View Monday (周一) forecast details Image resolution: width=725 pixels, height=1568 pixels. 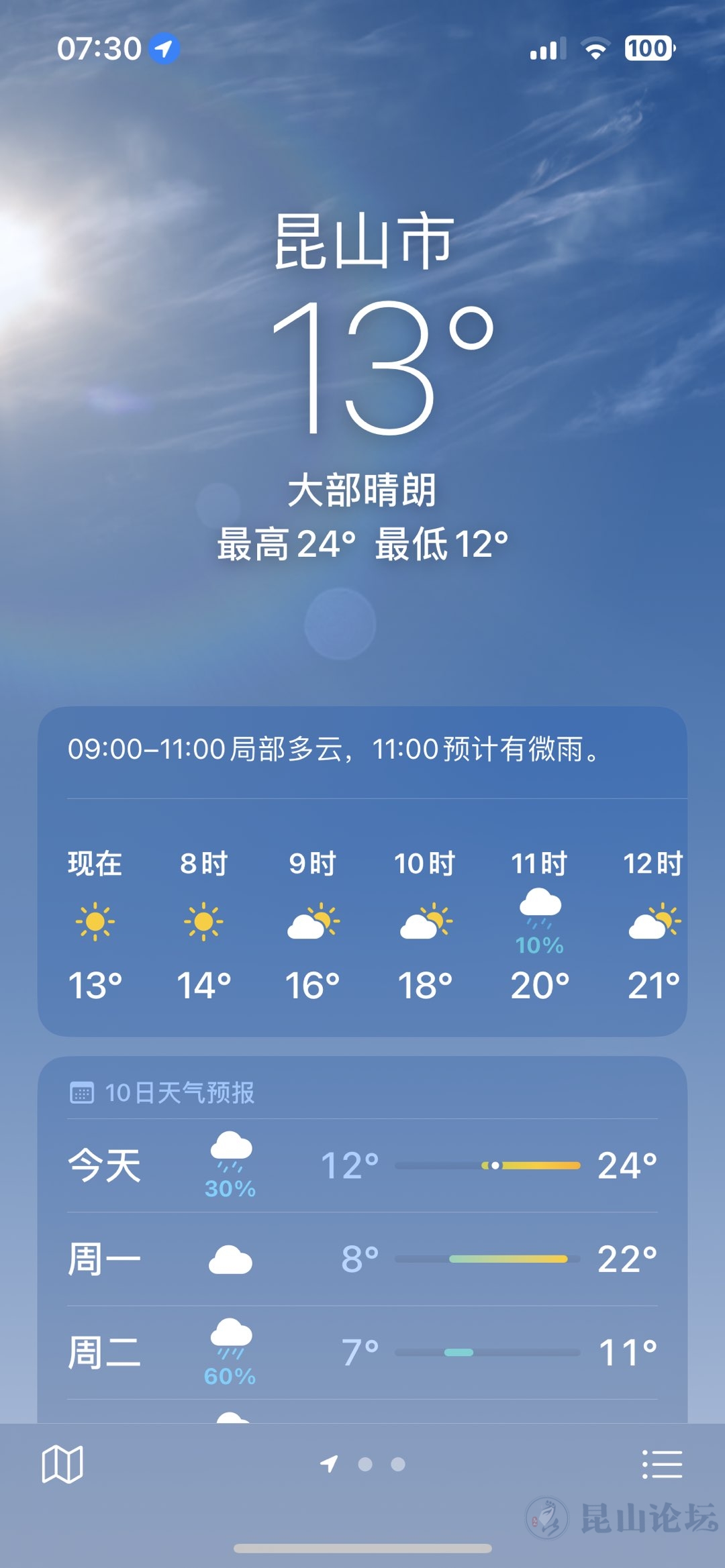362,1259
